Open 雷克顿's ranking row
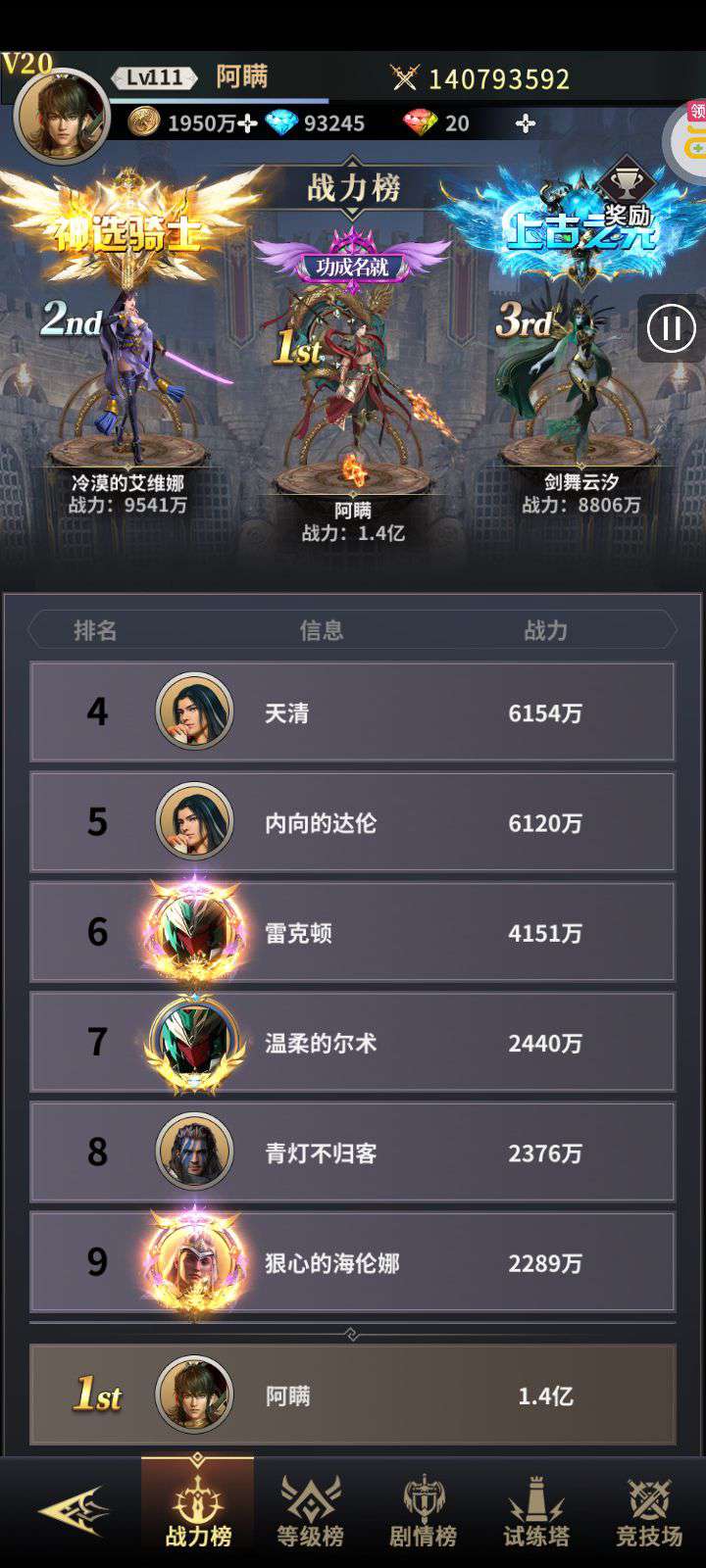Viewport: 706px width, 1568px height. pos(352,932)
